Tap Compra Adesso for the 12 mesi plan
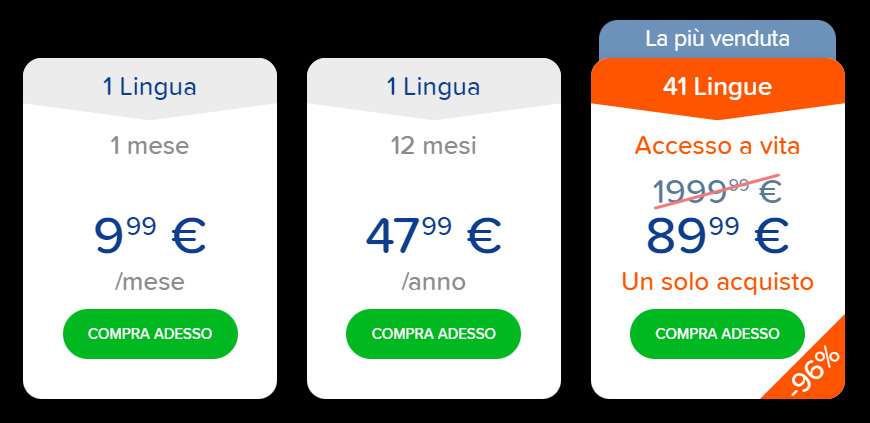Viewport: 870px width, 423px height. click(x=433, y=334)
